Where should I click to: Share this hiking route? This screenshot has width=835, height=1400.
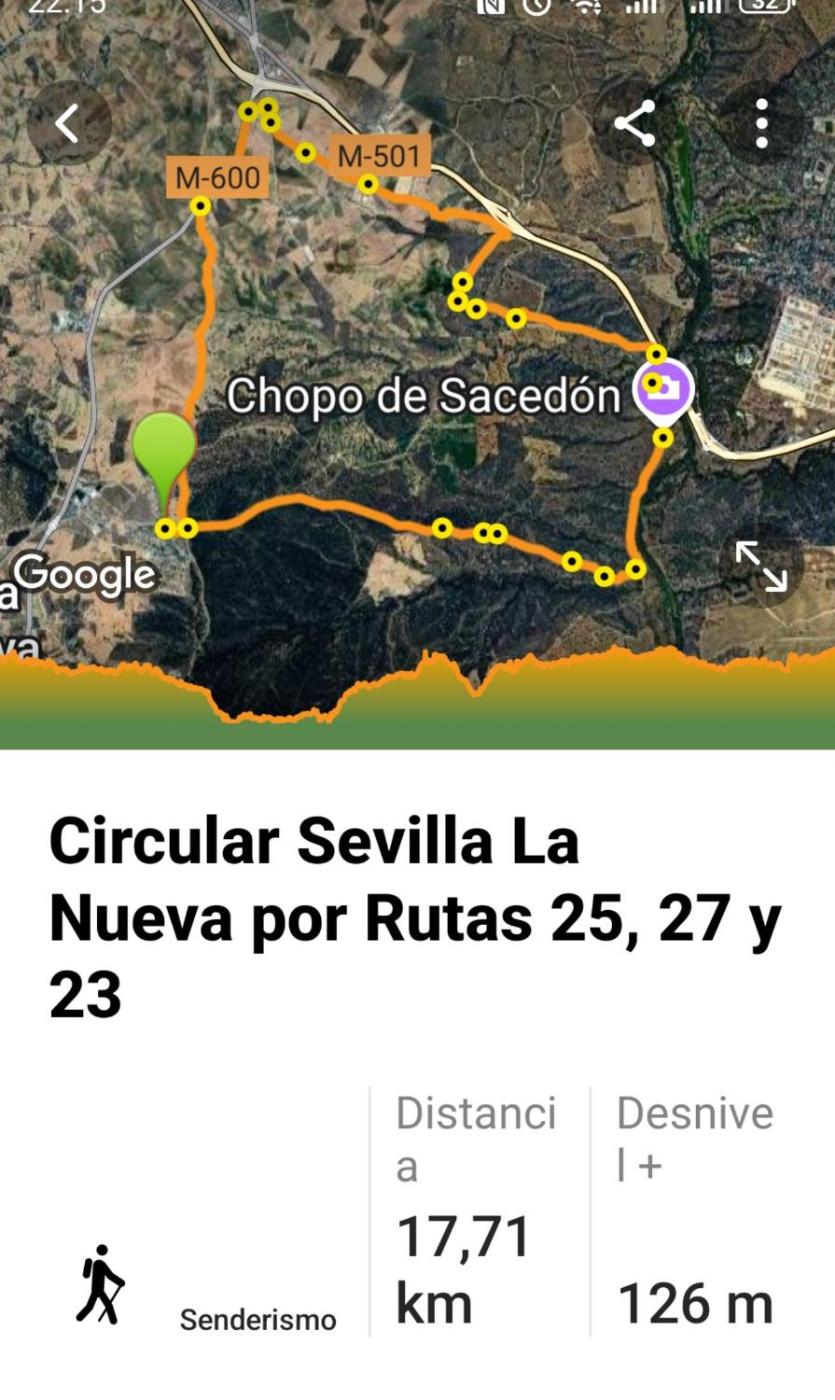[635, 124]
